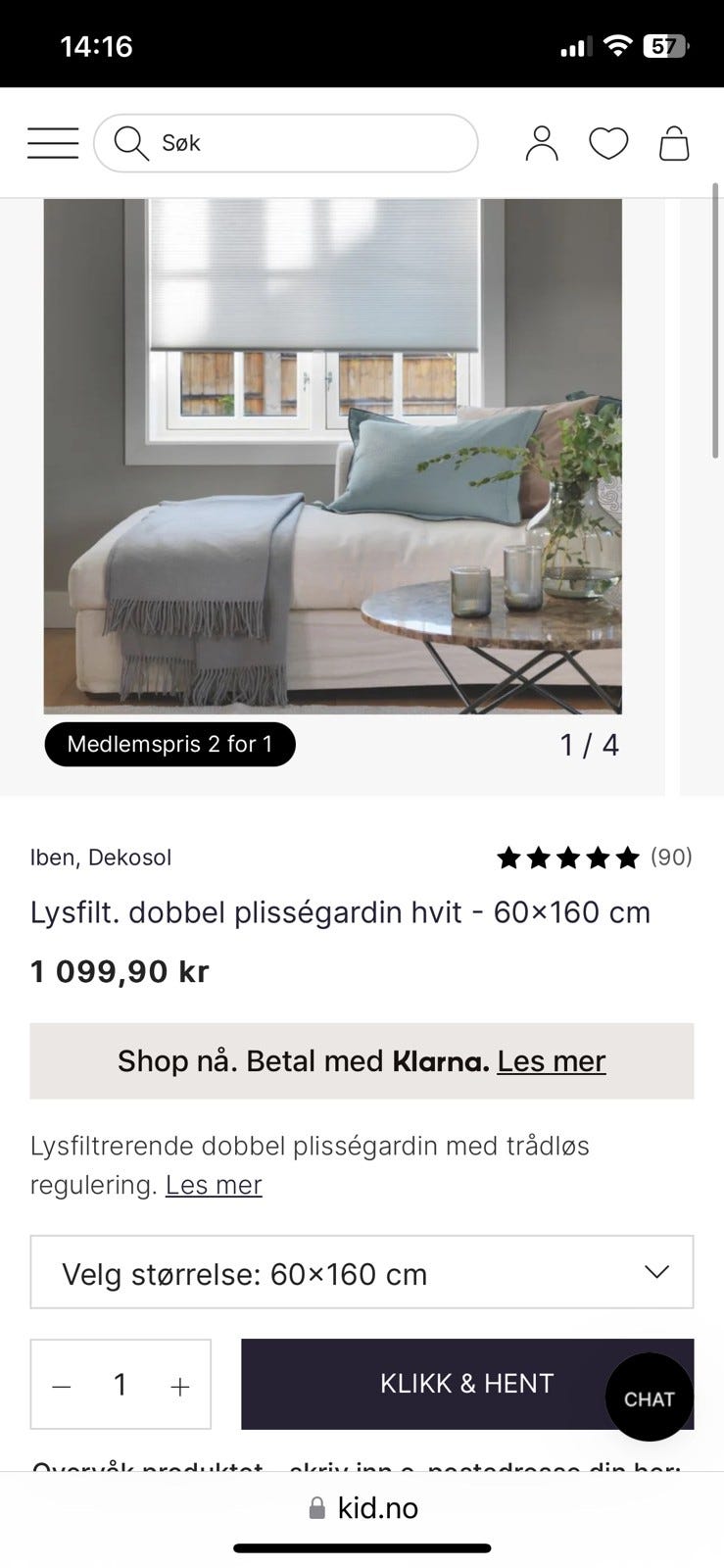This screenshot has height=1568, width=724.
Task: Click the product lifestyle photo
Action: click(332, 451)
